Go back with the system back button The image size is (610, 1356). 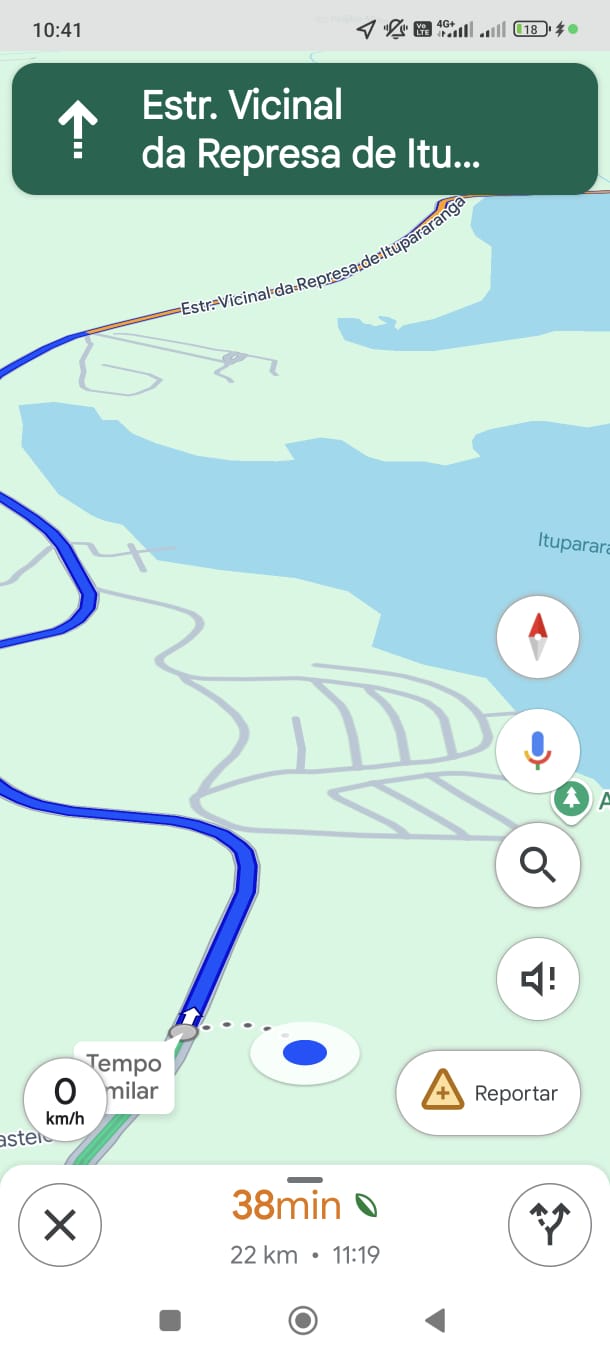click(x=435, y=1321)
